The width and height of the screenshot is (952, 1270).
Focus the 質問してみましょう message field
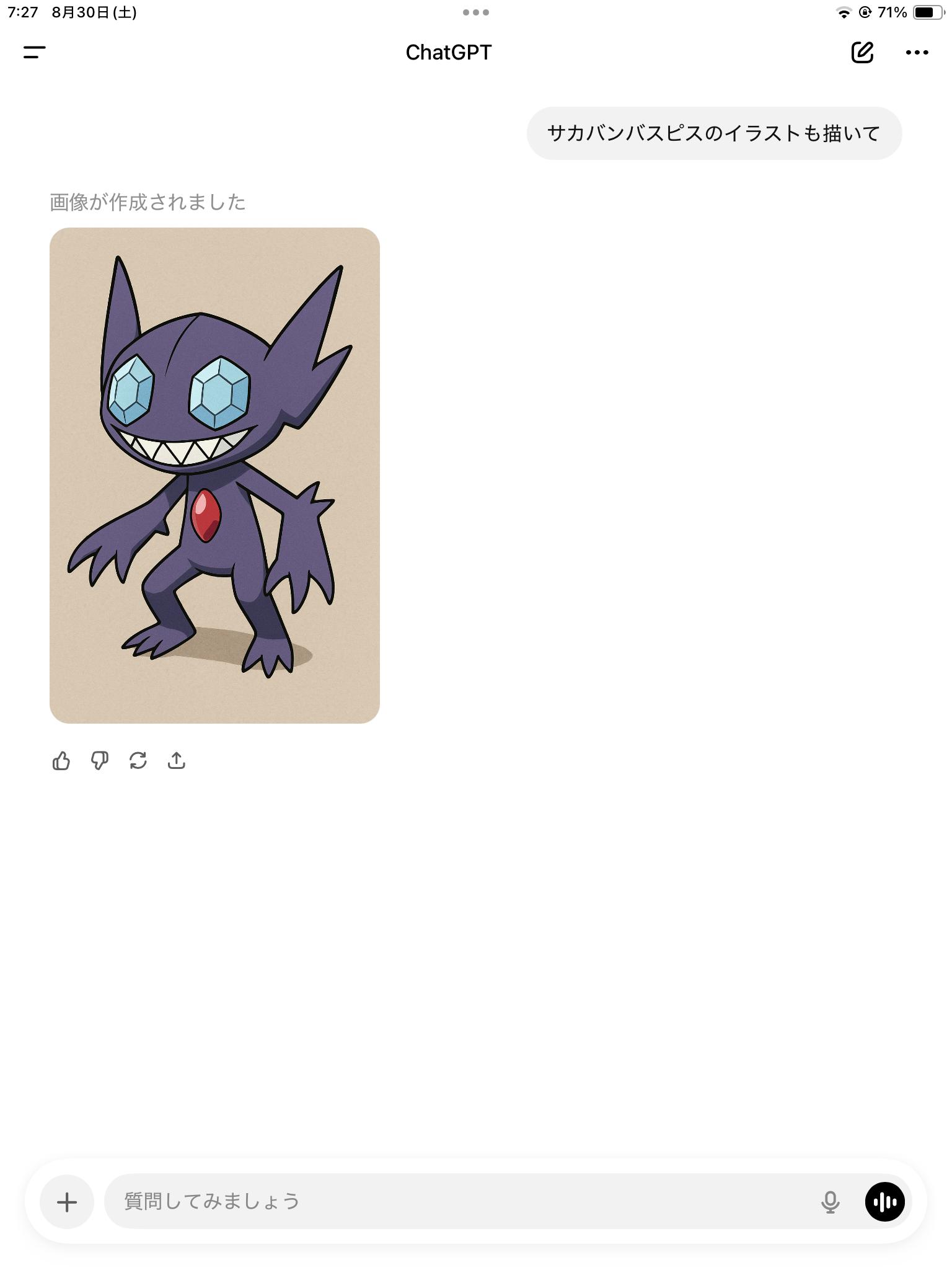[459, 1202]
